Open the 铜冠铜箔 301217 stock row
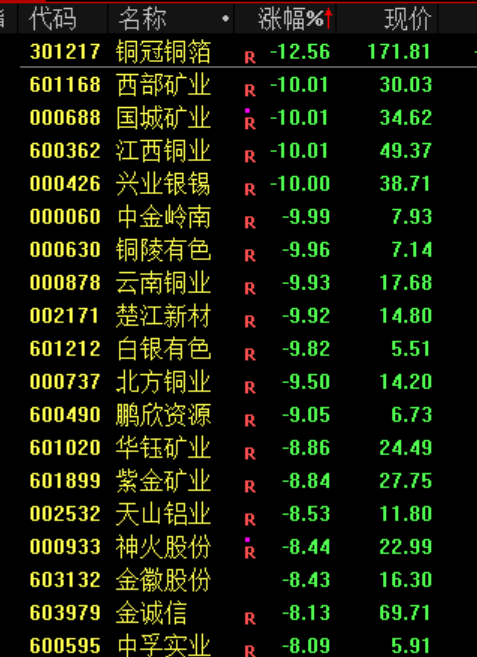This screenshot has width=477, height=657. pyautogui.click(x=248, y=52)
